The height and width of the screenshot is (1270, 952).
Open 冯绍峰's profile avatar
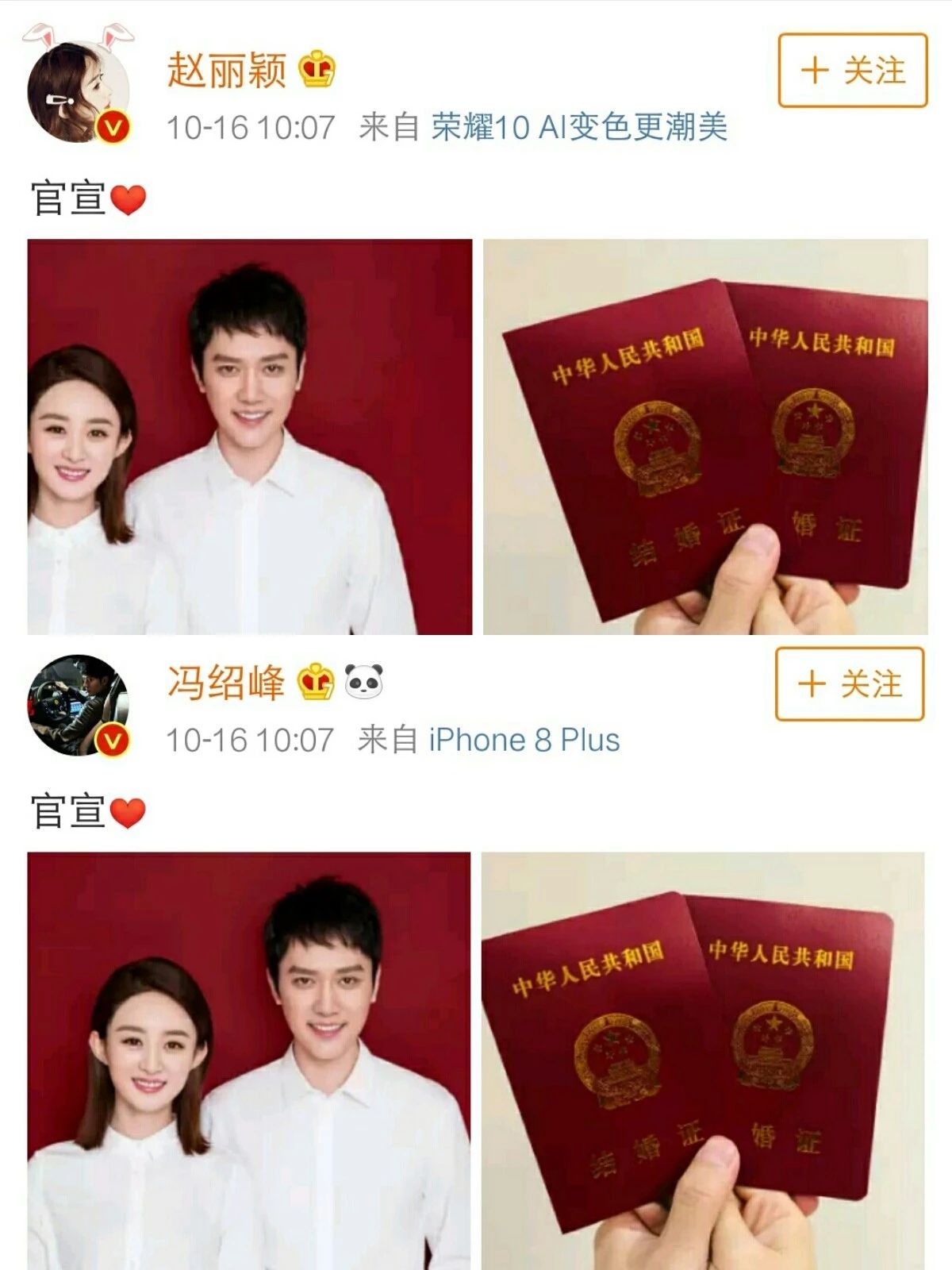[x=78, y=705]
